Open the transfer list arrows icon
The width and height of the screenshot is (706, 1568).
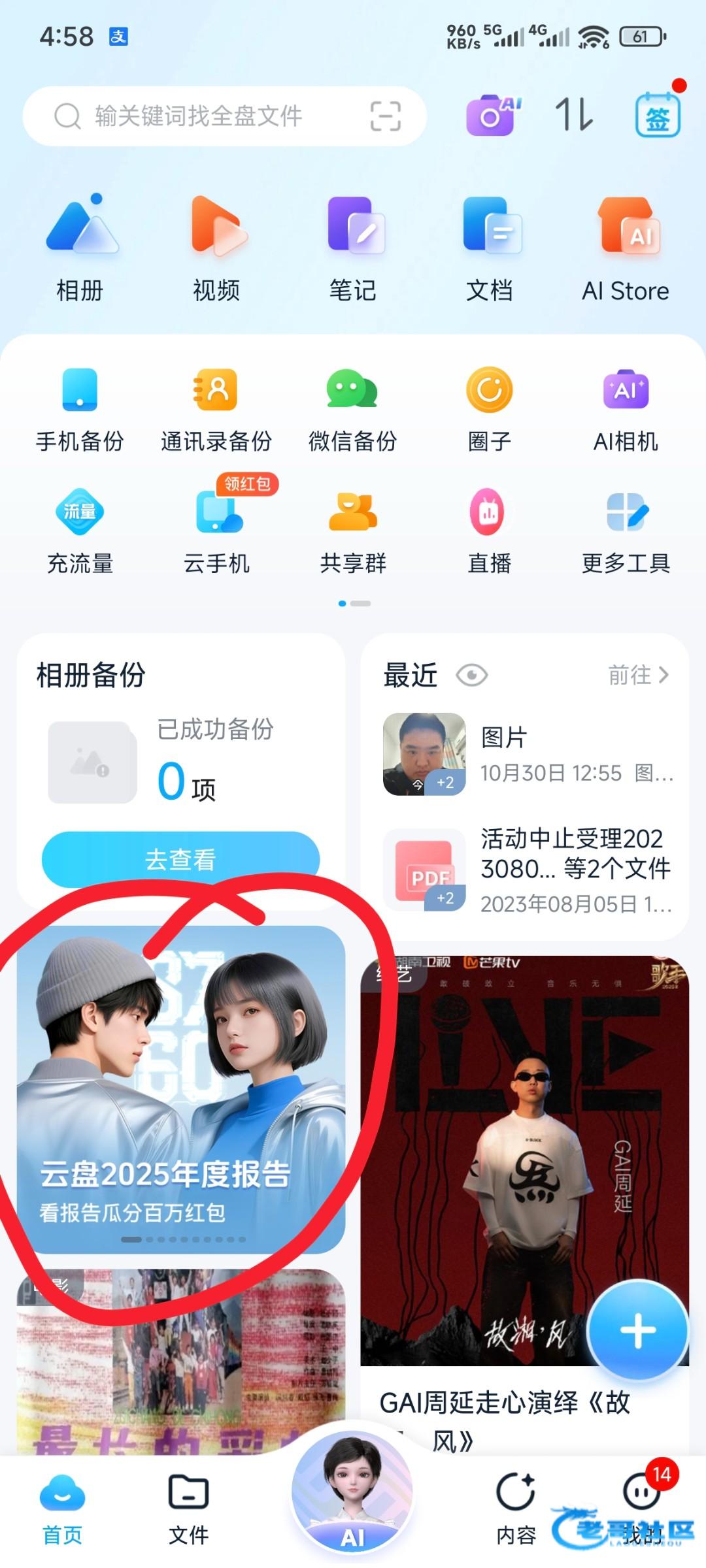[574, 115]
